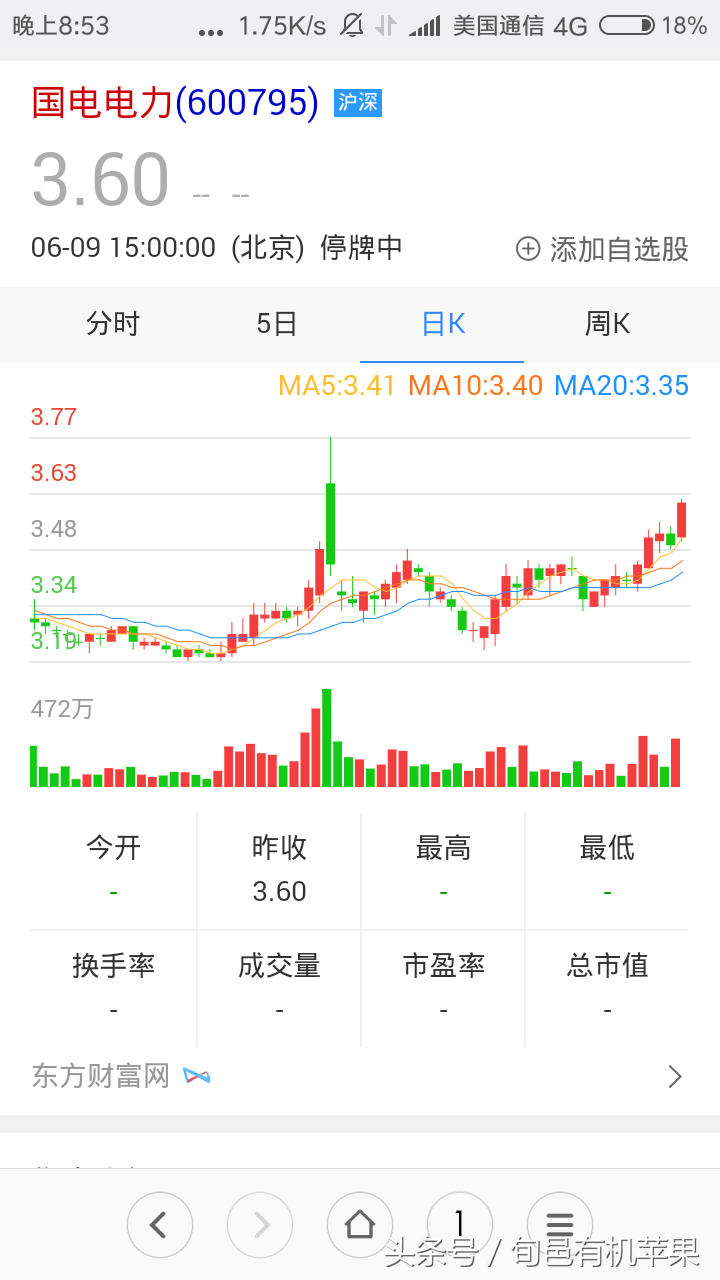
Task: Go back using the browser back arrow
Action: (x=160, y=1224)
